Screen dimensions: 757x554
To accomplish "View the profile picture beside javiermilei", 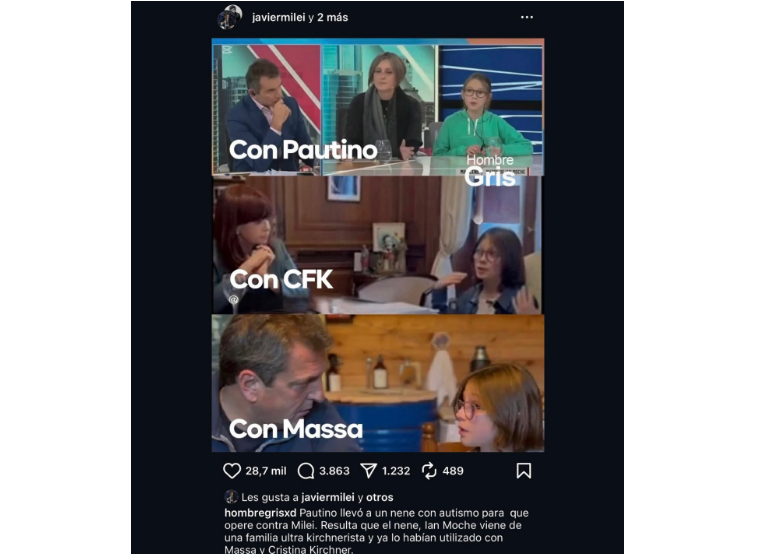I will tap(230, 18).
